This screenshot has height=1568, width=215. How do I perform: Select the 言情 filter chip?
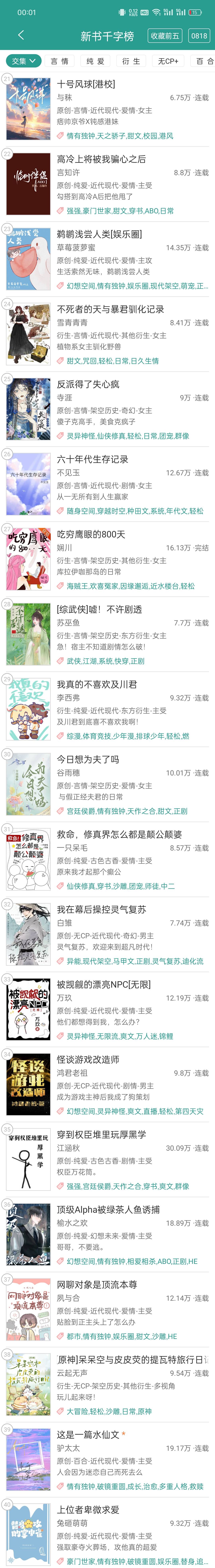coord(60,61)
